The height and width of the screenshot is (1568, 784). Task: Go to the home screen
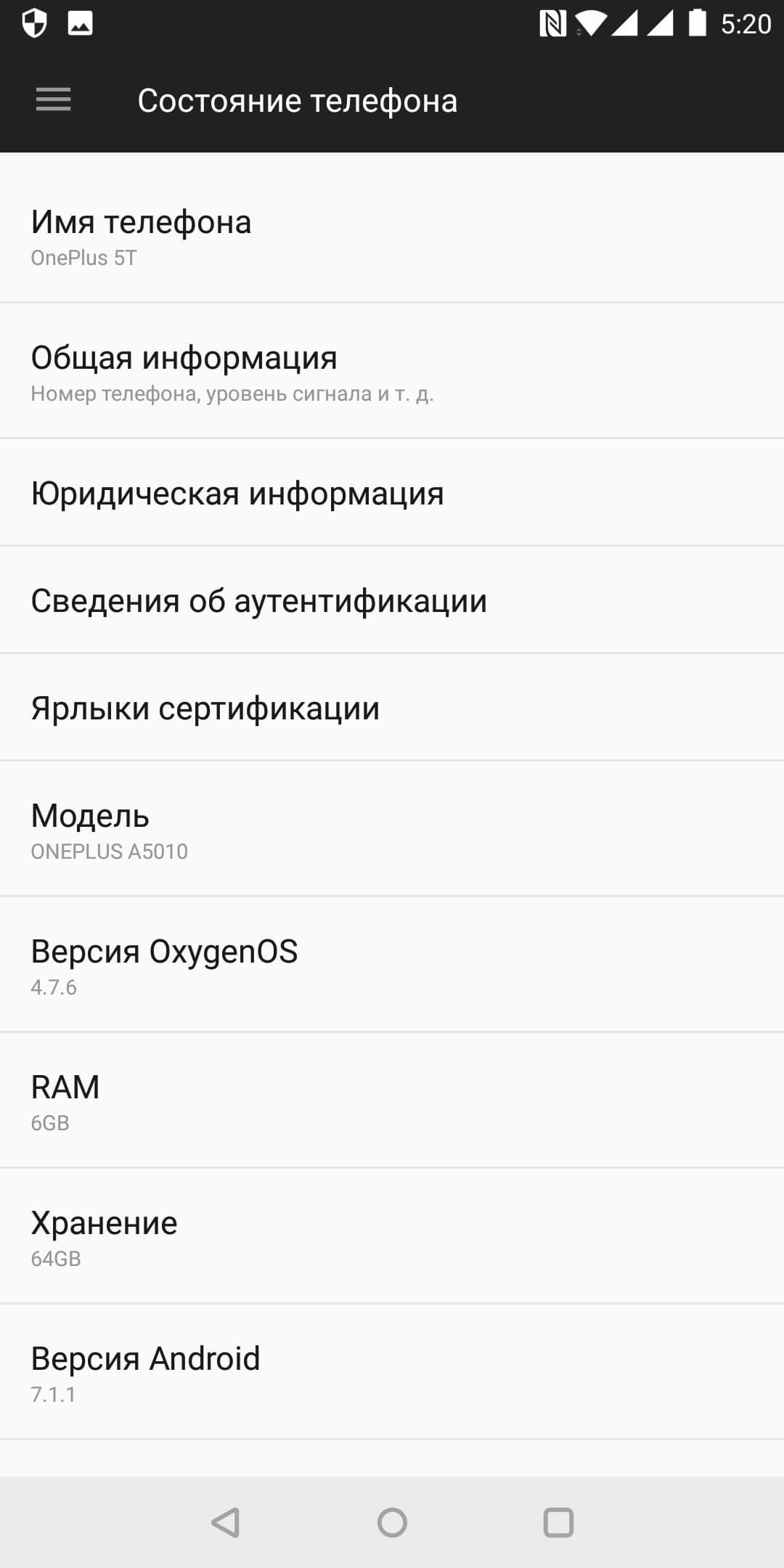392,1522
